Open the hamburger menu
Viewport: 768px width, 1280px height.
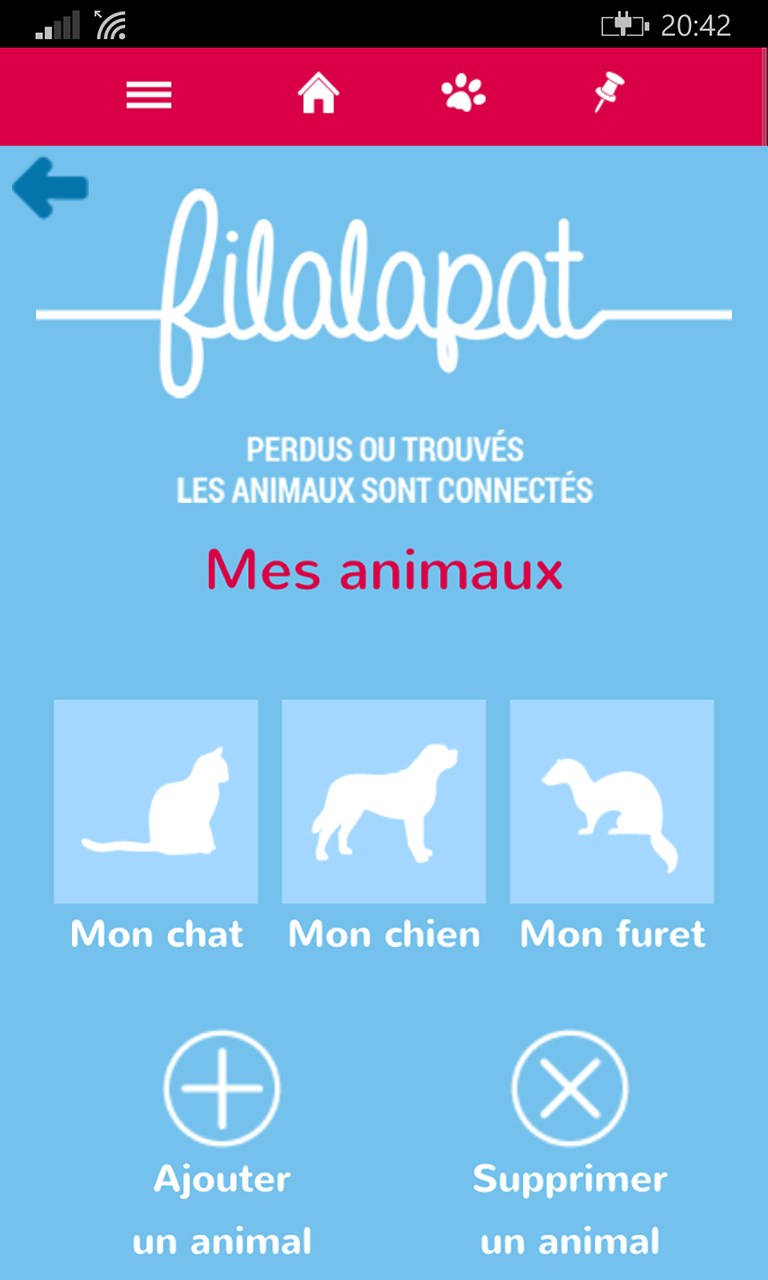tap(149, 95)
